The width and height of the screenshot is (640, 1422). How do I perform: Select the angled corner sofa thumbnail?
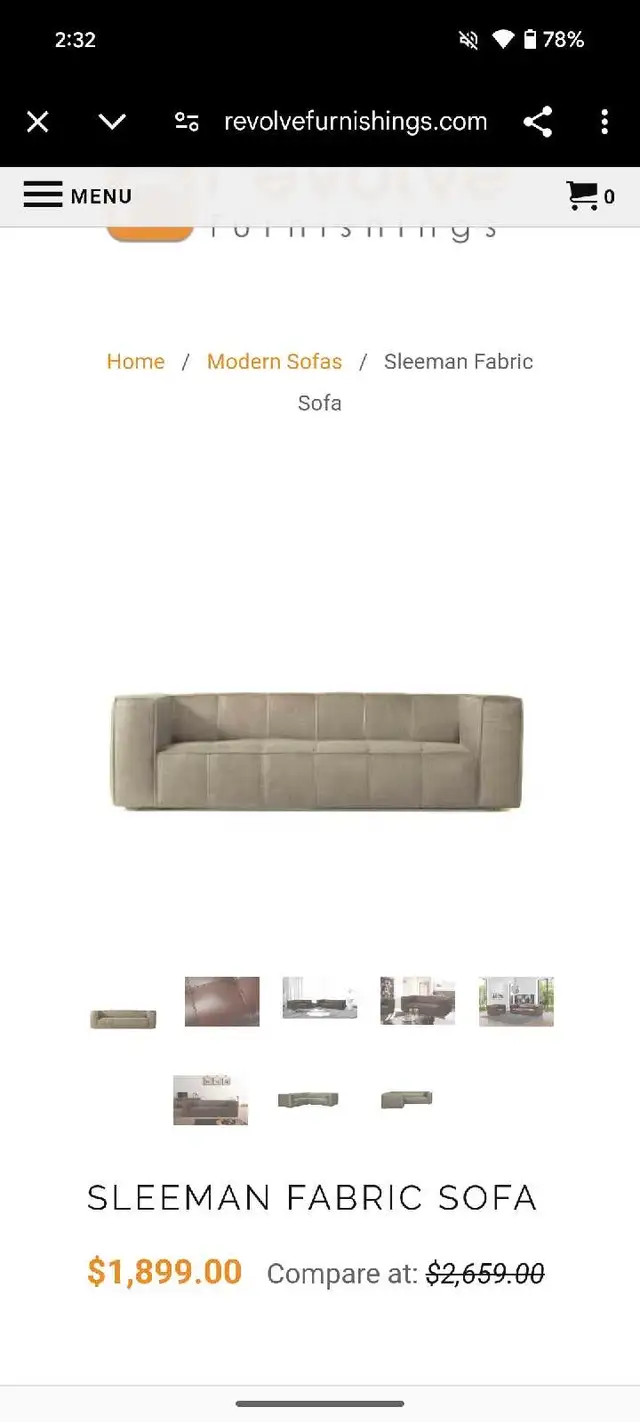pyautogui.click(x=308, y=1100)
